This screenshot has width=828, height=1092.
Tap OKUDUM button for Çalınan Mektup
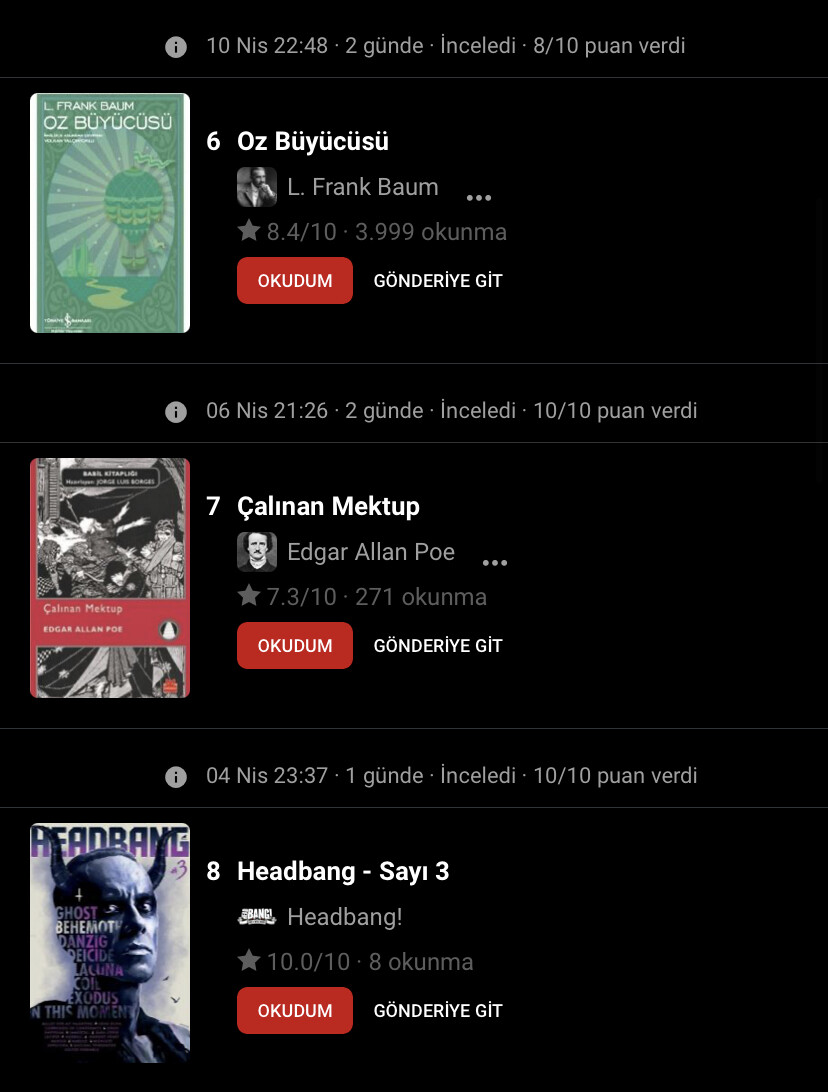[x=295, y=646]
